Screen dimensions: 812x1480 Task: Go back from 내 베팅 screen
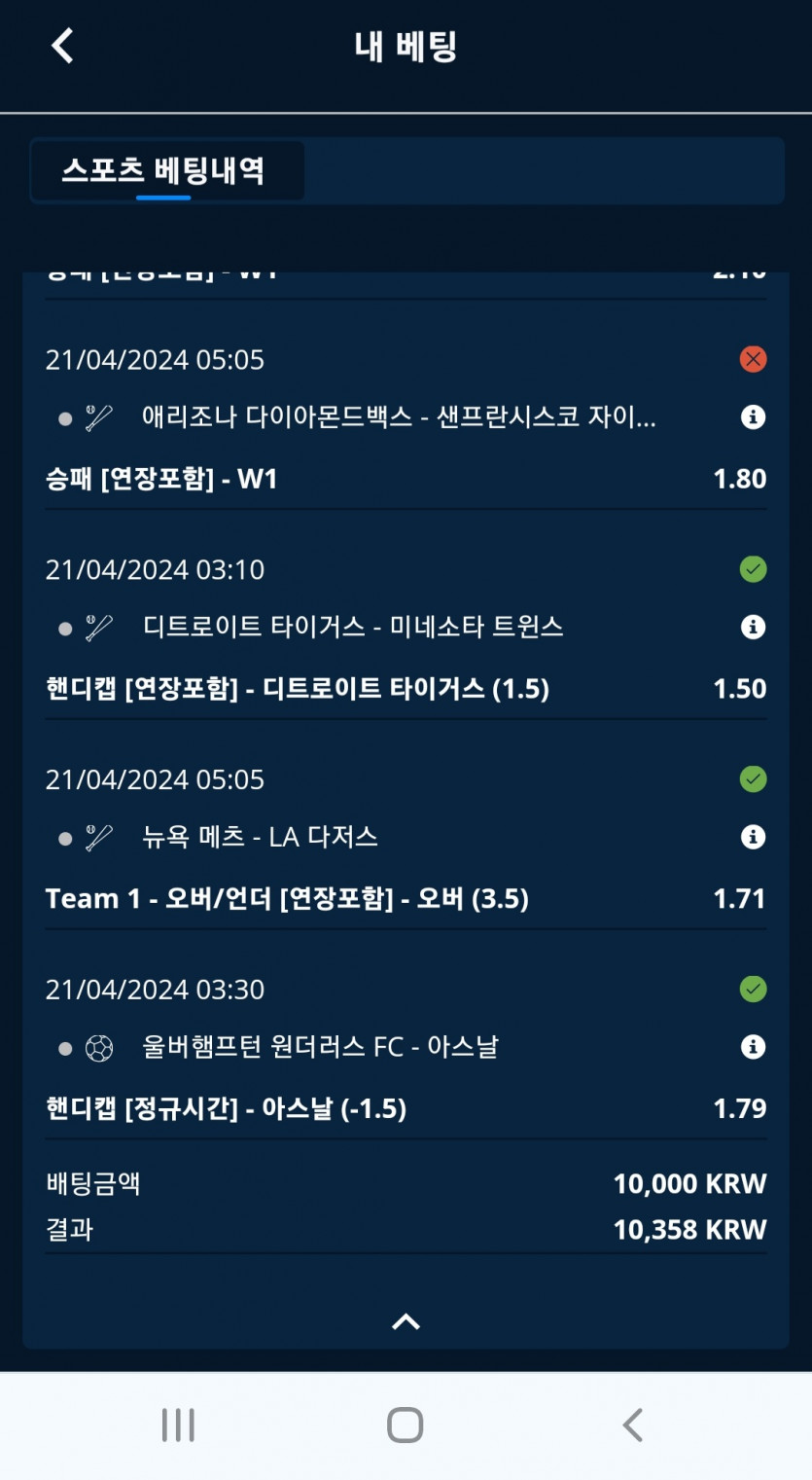coord(63,46)
